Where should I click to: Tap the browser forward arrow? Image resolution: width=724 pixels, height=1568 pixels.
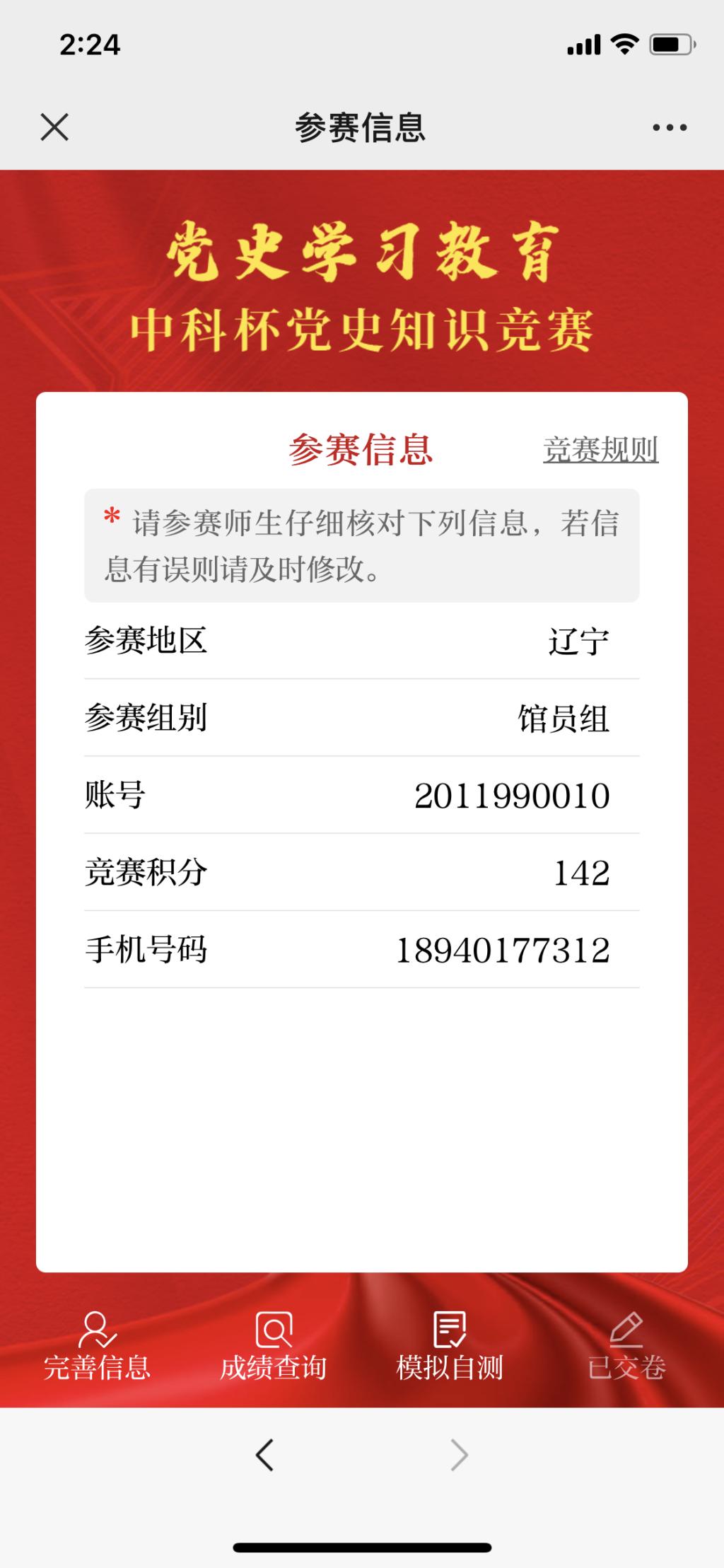coord(460,1455)
